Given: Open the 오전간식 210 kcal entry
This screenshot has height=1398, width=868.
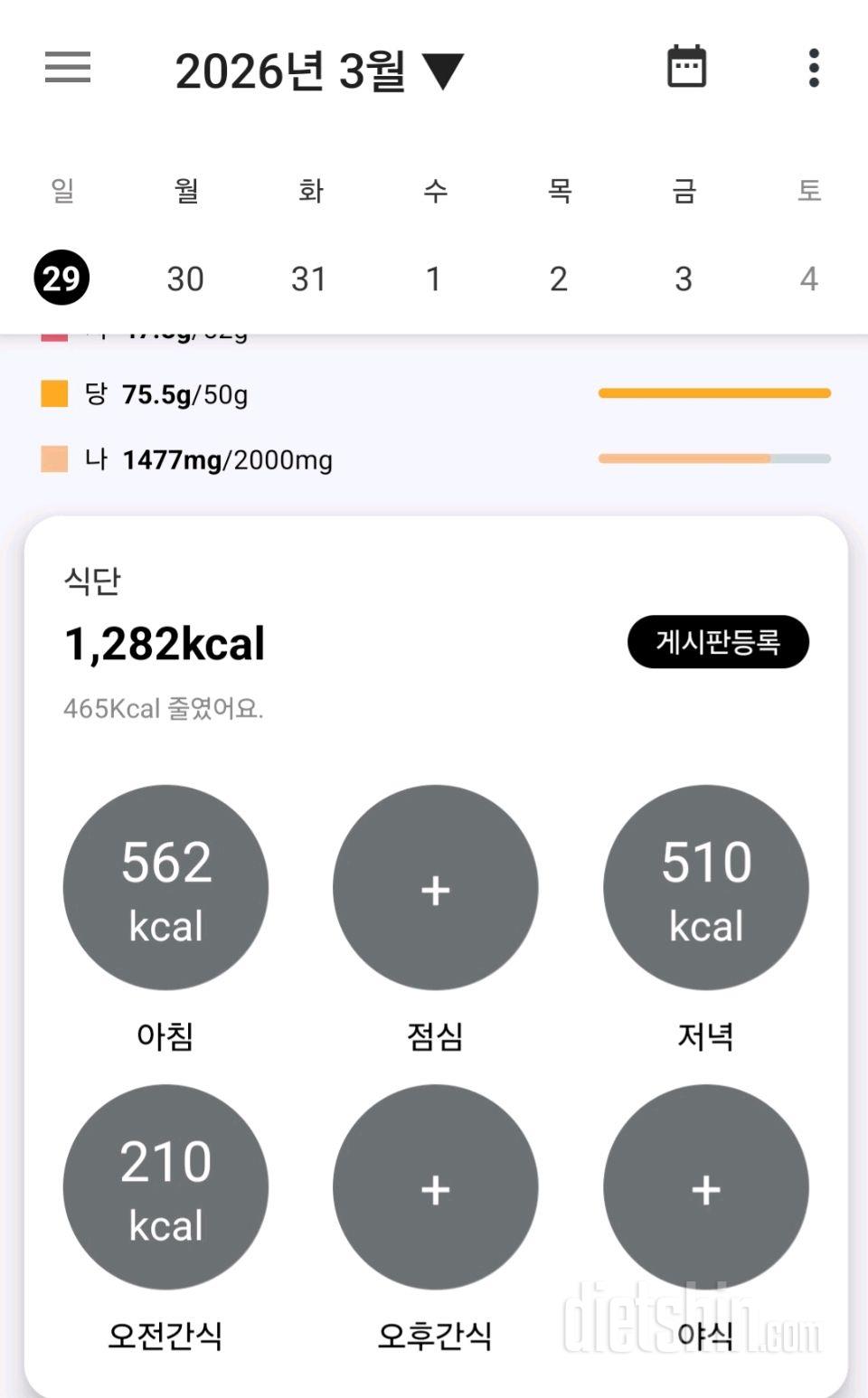Looking at the screenshot, I should pos(165,1187).
